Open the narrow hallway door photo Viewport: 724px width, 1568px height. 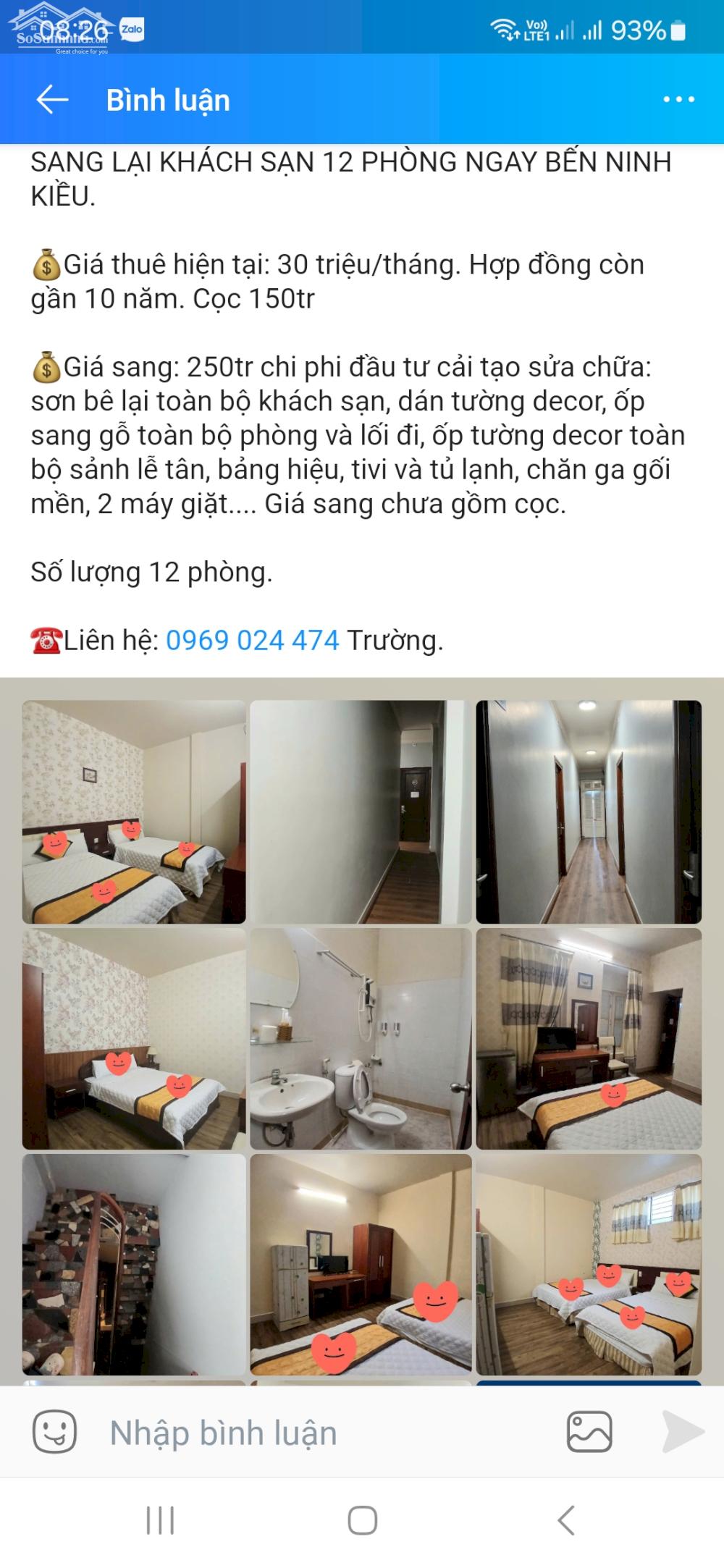(360, 812)
